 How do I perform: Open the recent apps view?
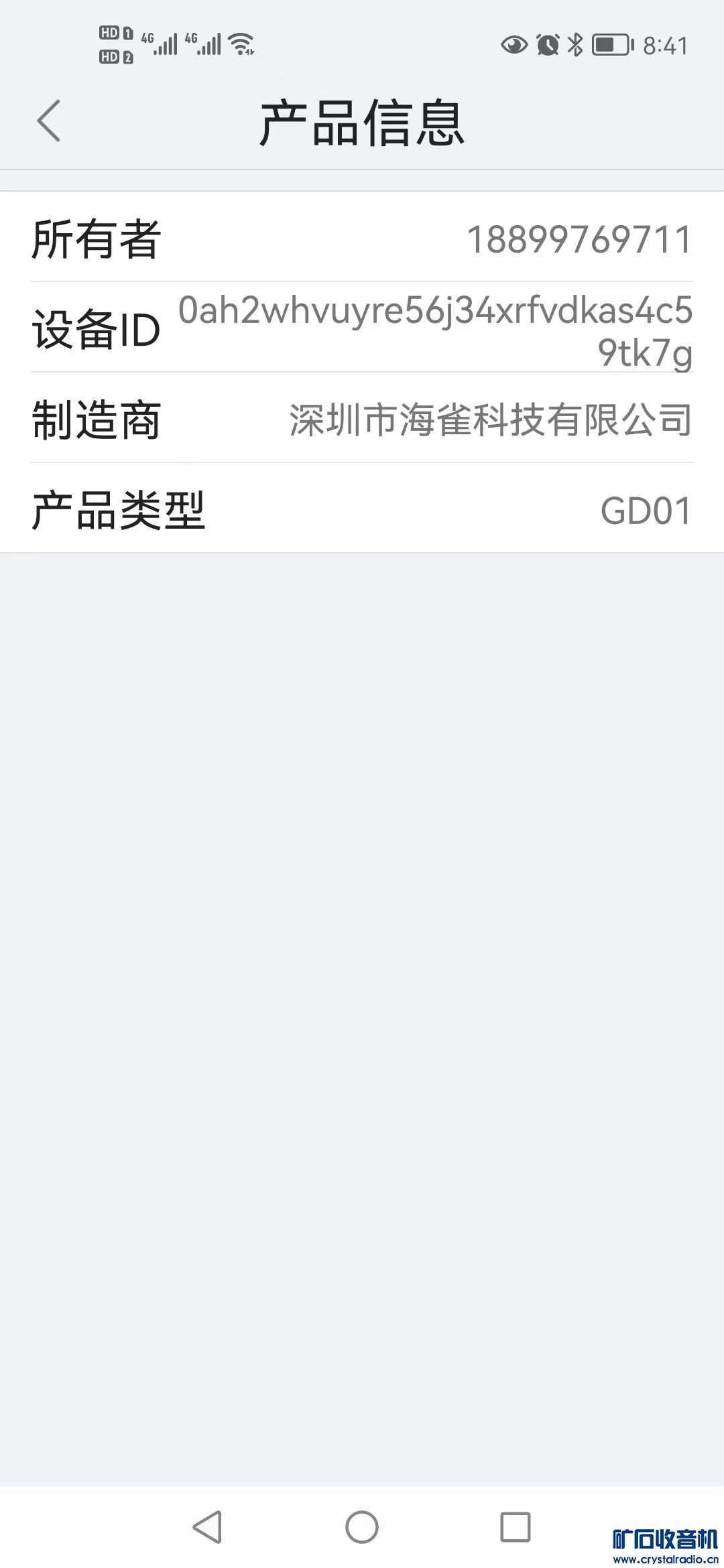click(x=516, y=1527)
